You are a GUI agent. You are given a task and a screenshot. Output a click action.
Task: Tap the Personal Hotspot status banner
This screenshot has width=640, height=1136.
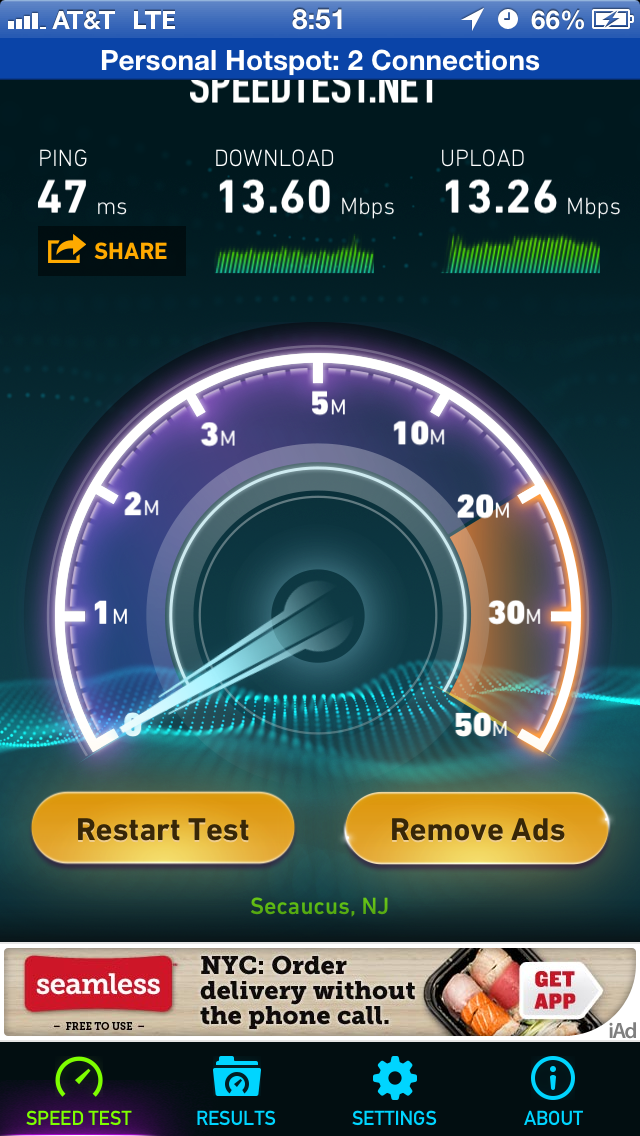pos(320,59)
